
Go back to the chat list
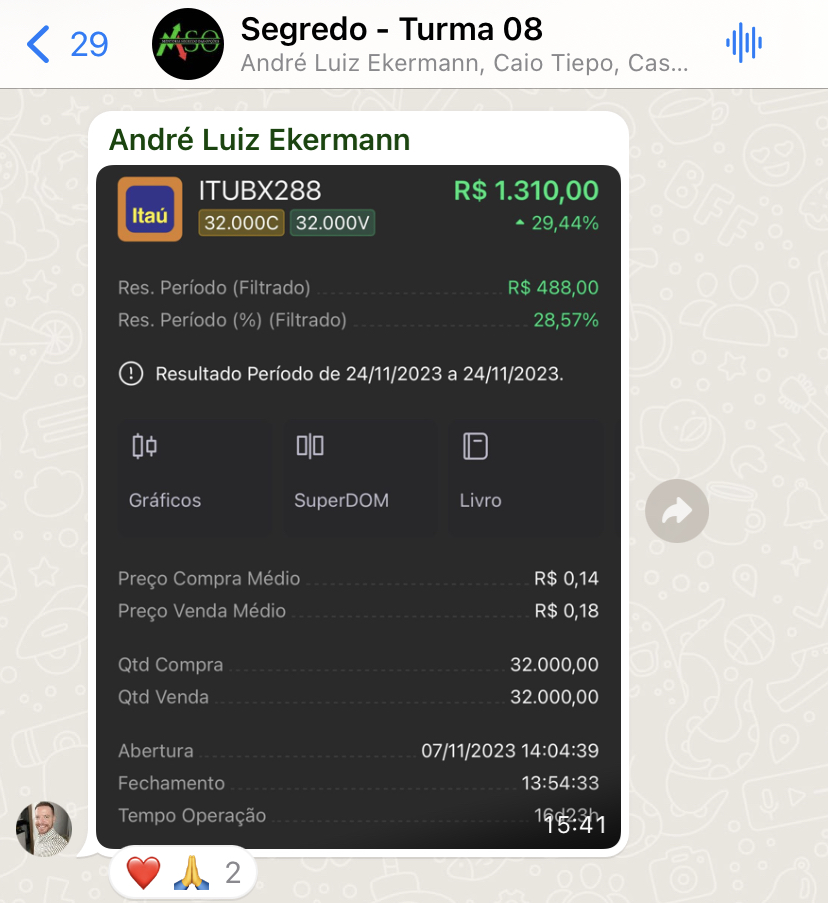65,44
